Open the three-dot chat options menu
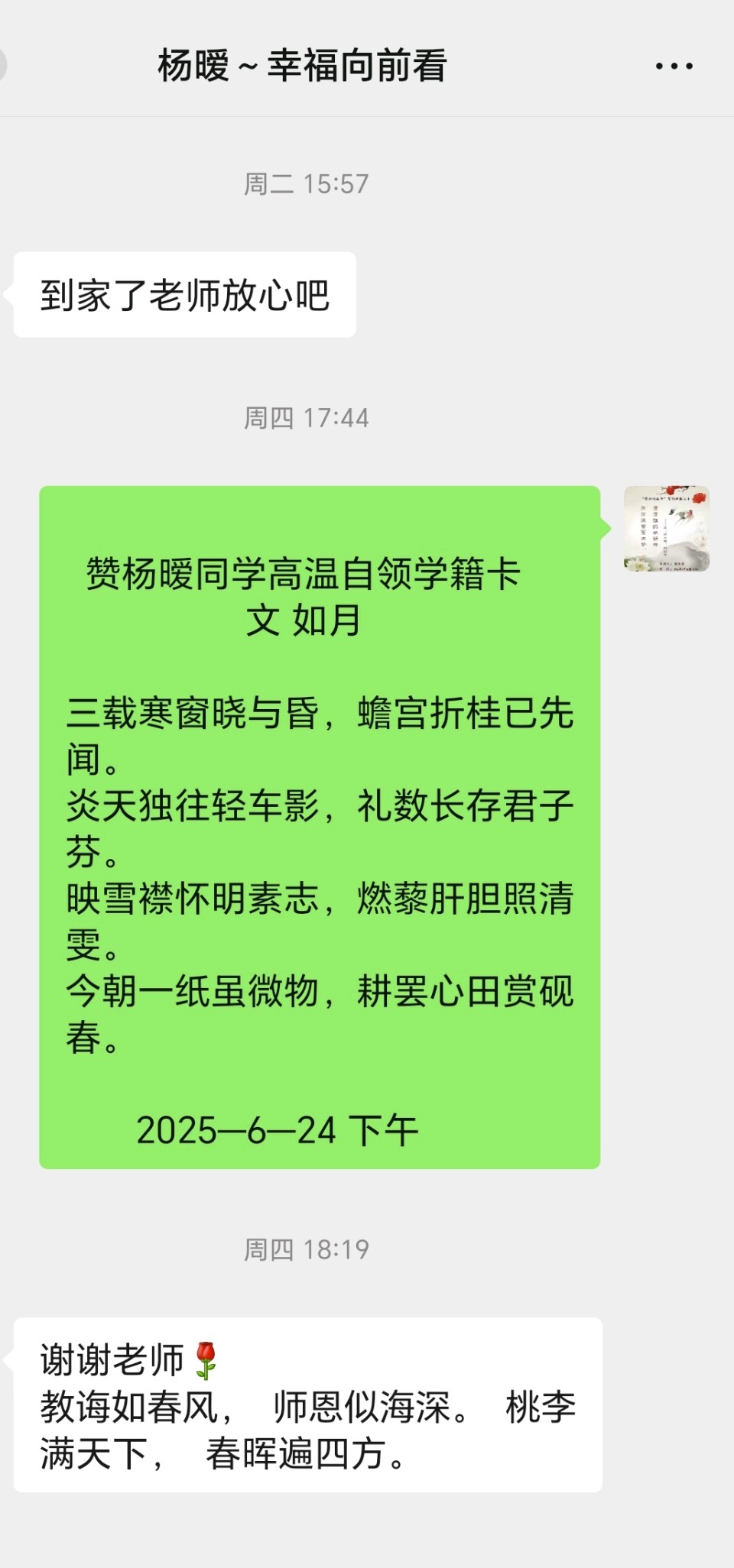The width and height of the screenshot is (734, 1568). point(674,66)
